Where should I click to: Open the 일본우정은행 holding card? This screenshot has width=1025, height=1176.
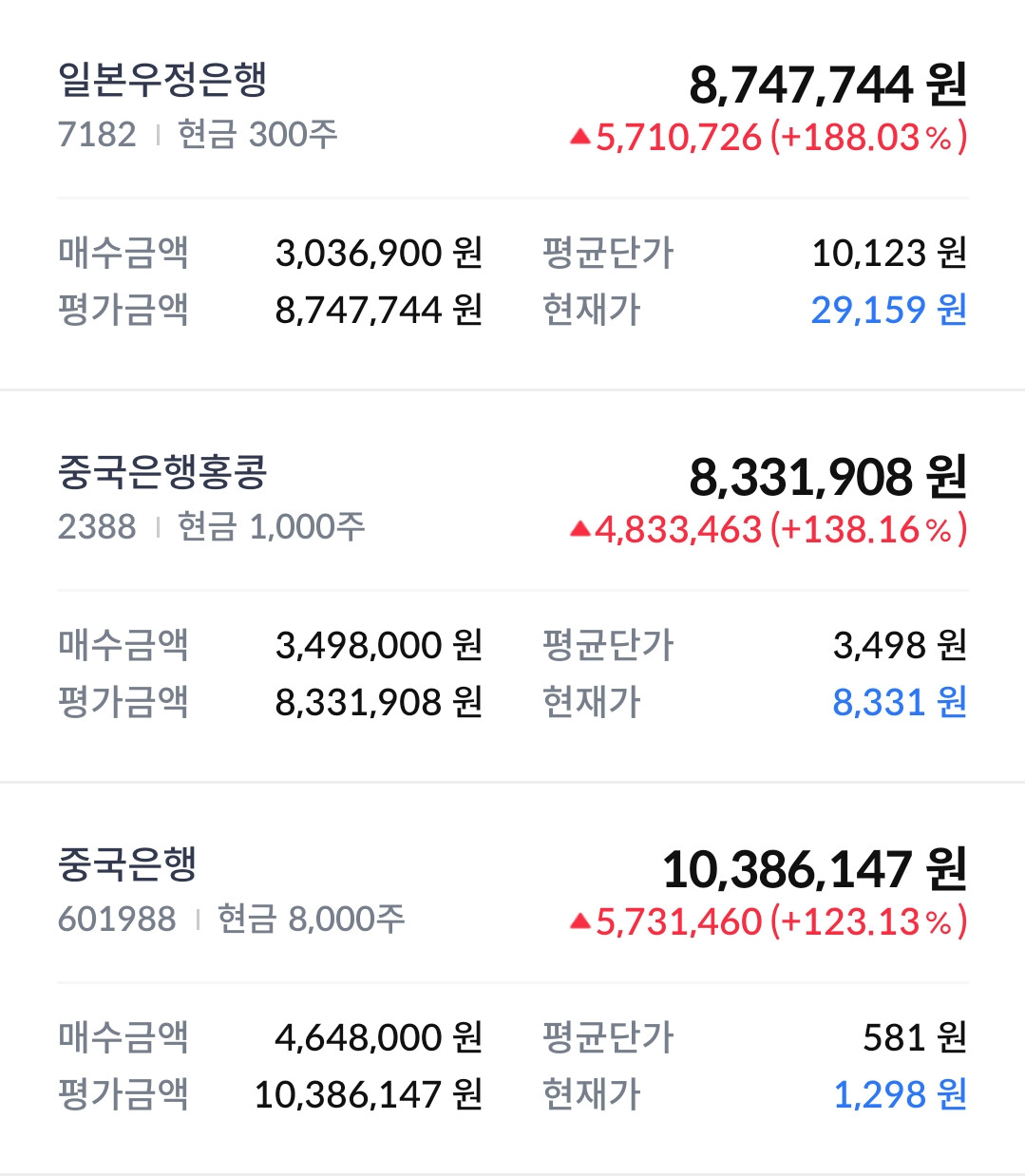[512, 195]
